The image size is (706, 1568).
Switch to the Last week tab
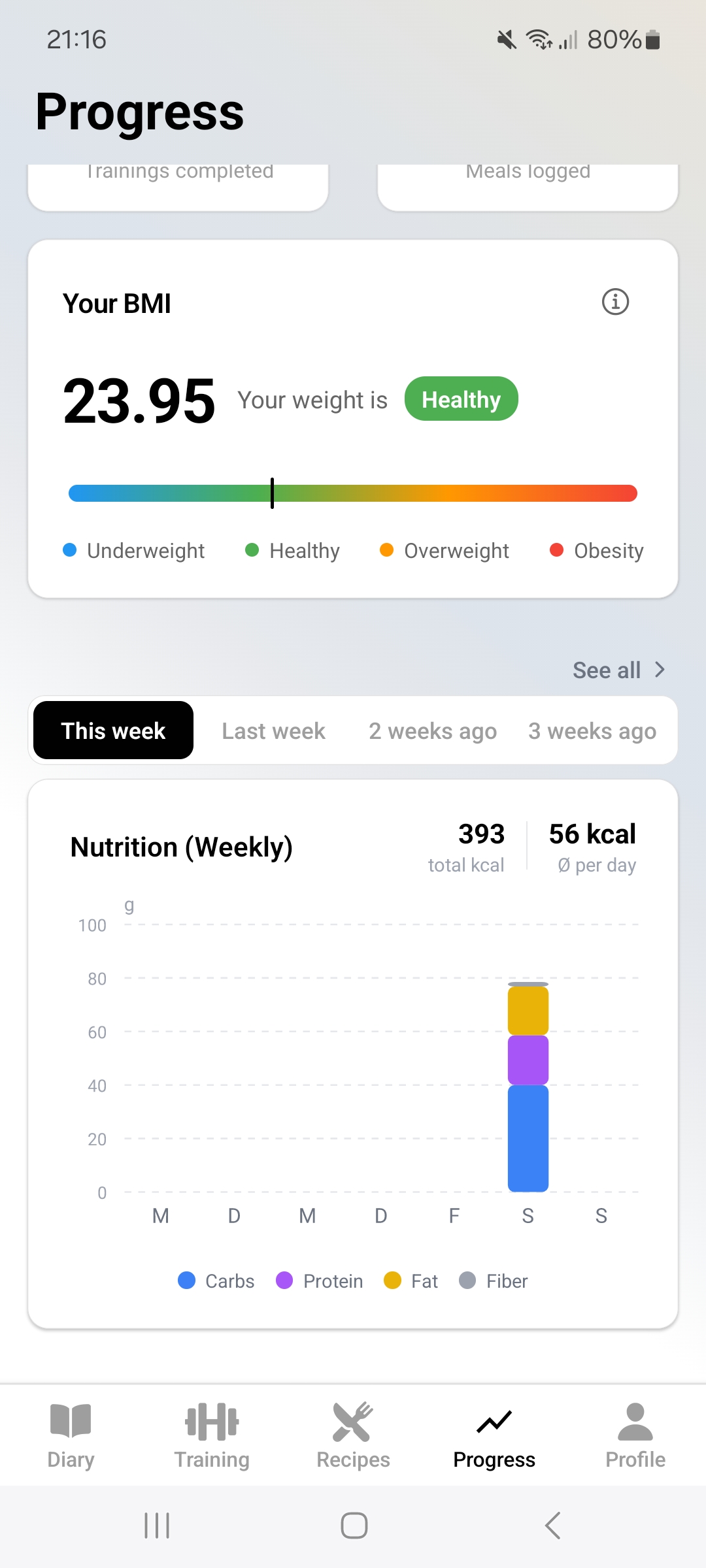[x=273, y=730]
